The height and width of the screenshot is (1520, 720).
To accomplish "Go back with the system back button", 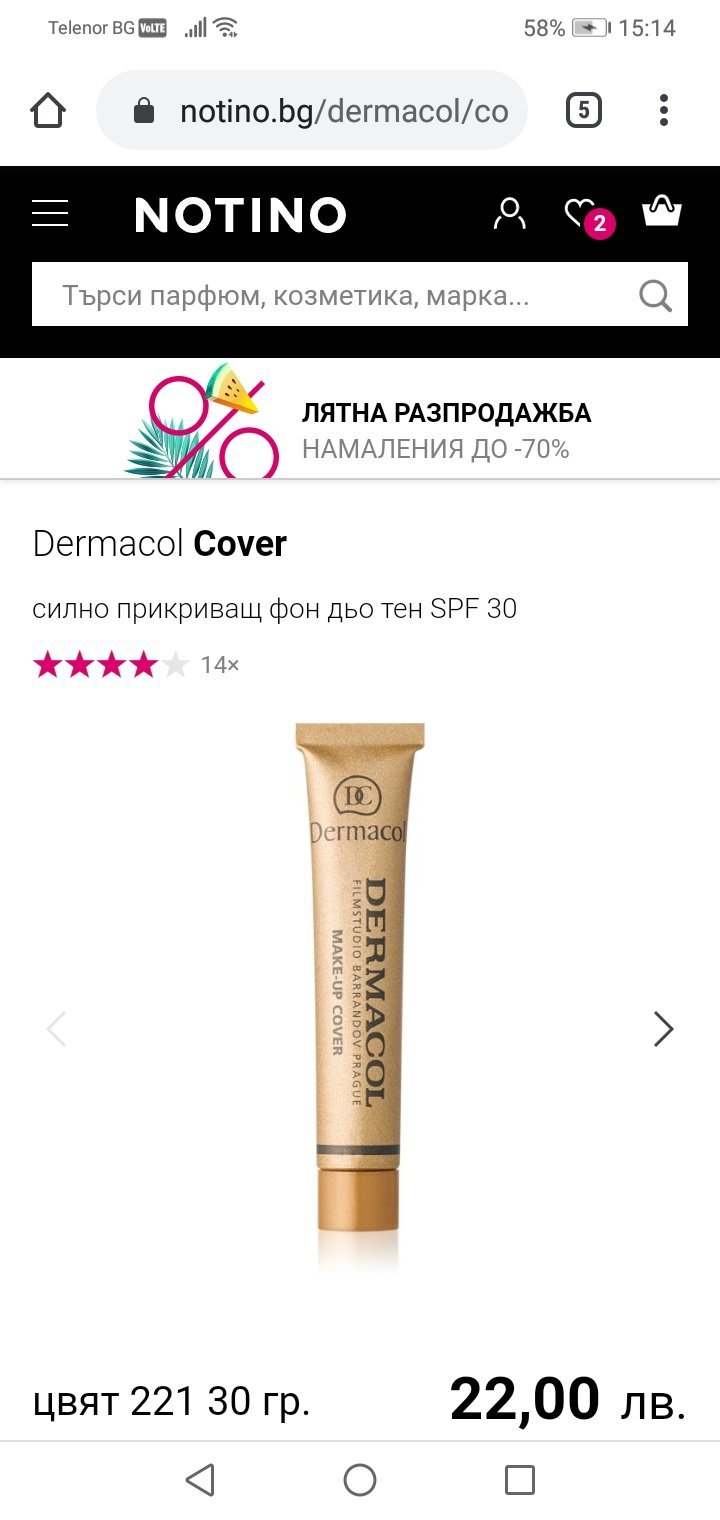I will pyautogui.click(x=200, y=1480).
